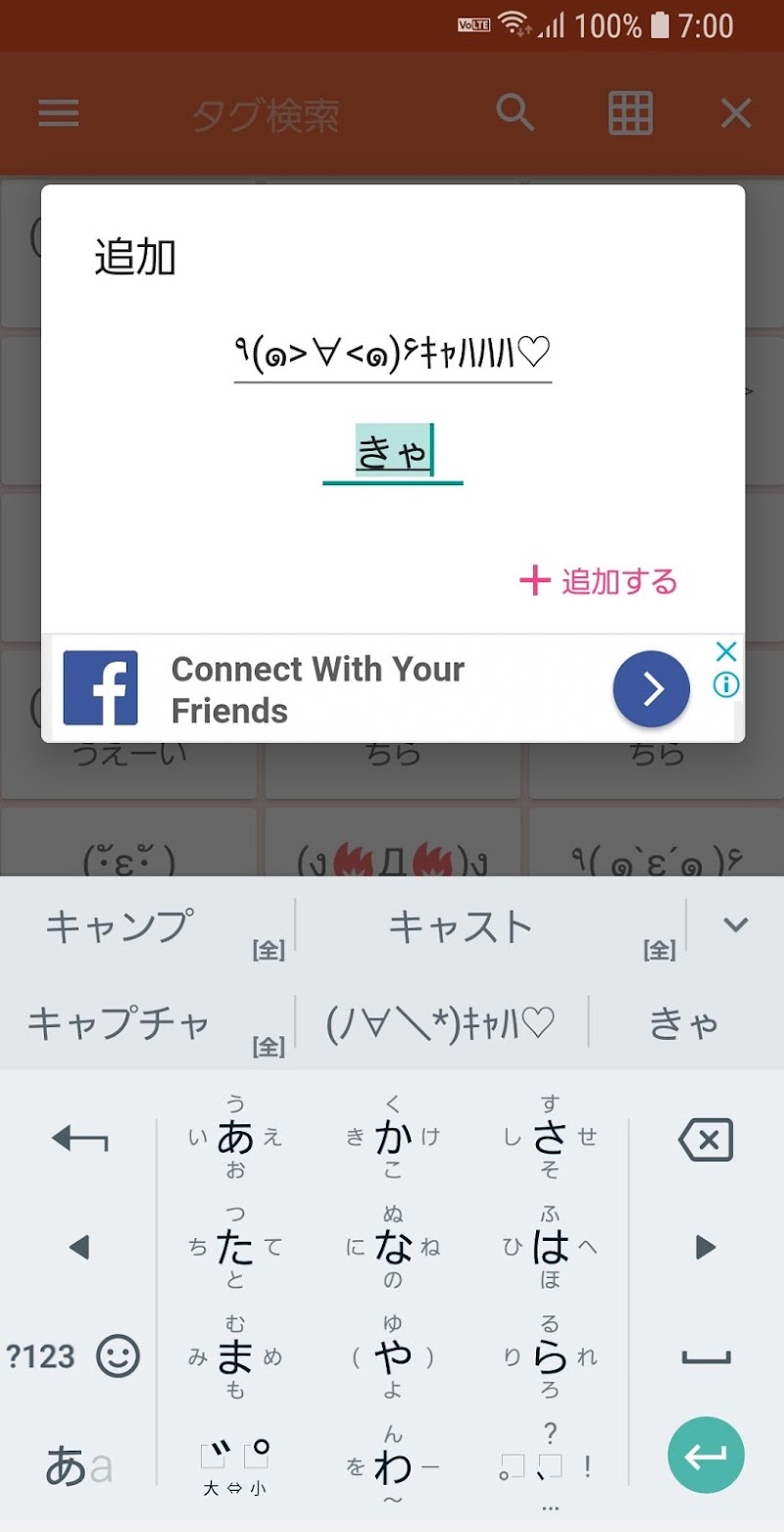The width and height of the screenshot is (784, 1532).
Task: Type the か key
Action: pos(393,1139)
